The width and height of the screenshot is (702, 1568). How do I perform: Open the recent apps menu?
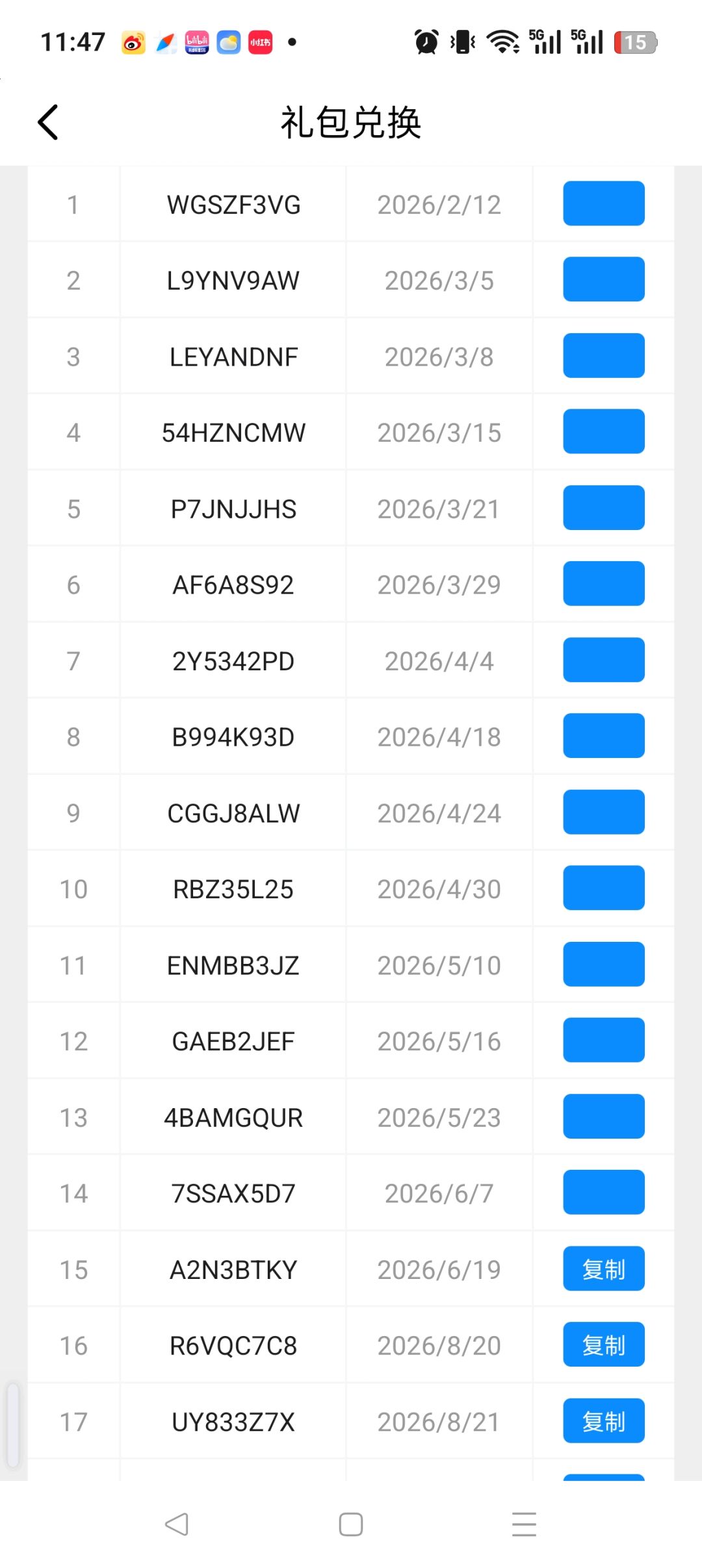pyautogui.click(x=524, y=1524)
